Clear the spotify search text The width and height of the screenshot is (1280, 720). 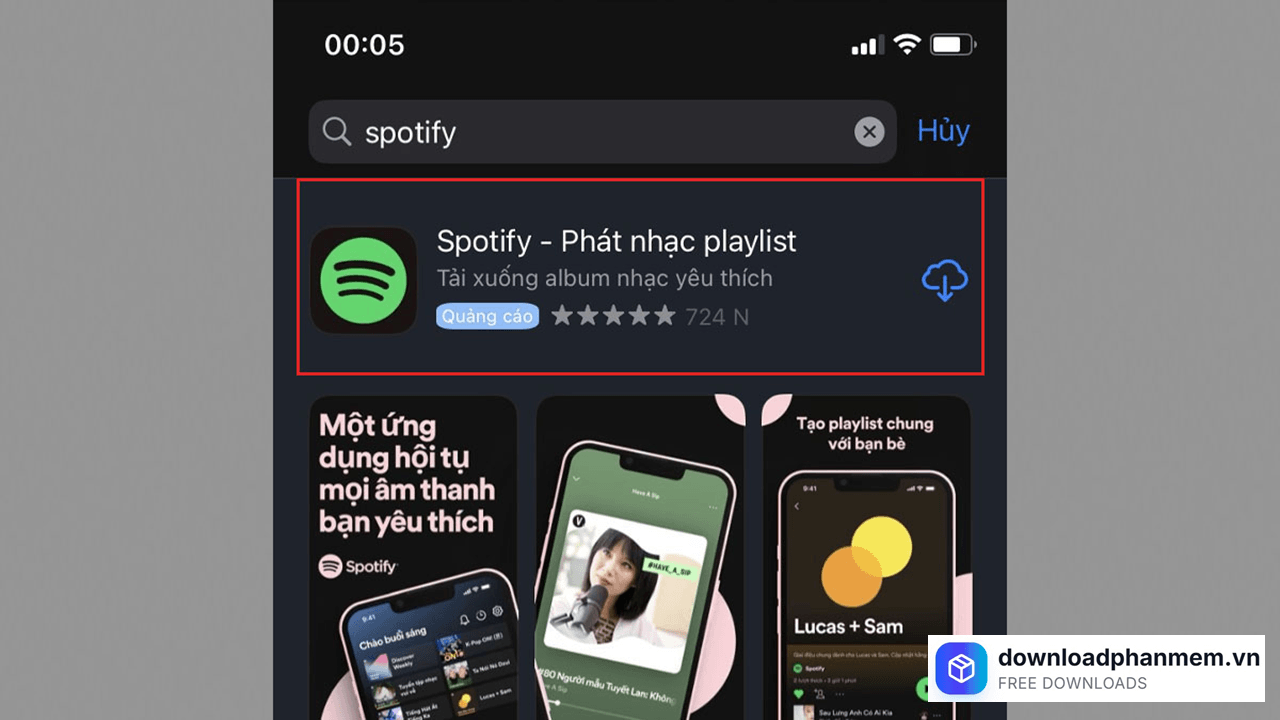[869, 132]
